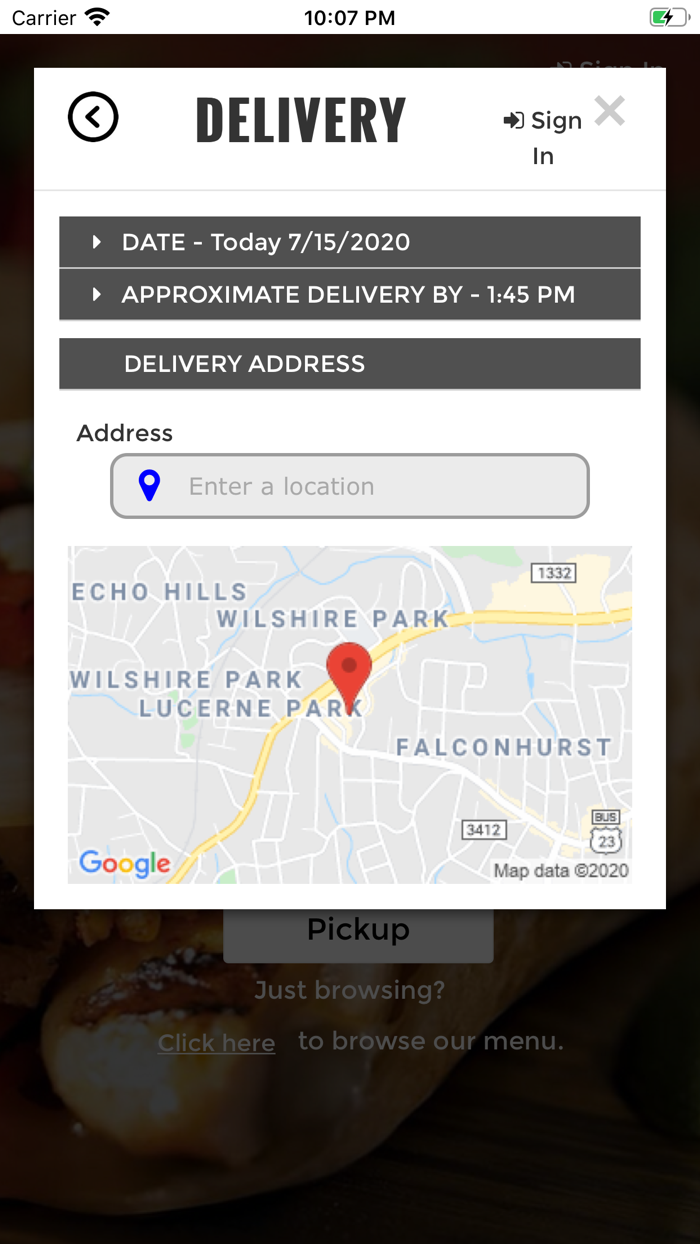Close the Delivery dialog
700x1244 pixels.
click(609, 111)
